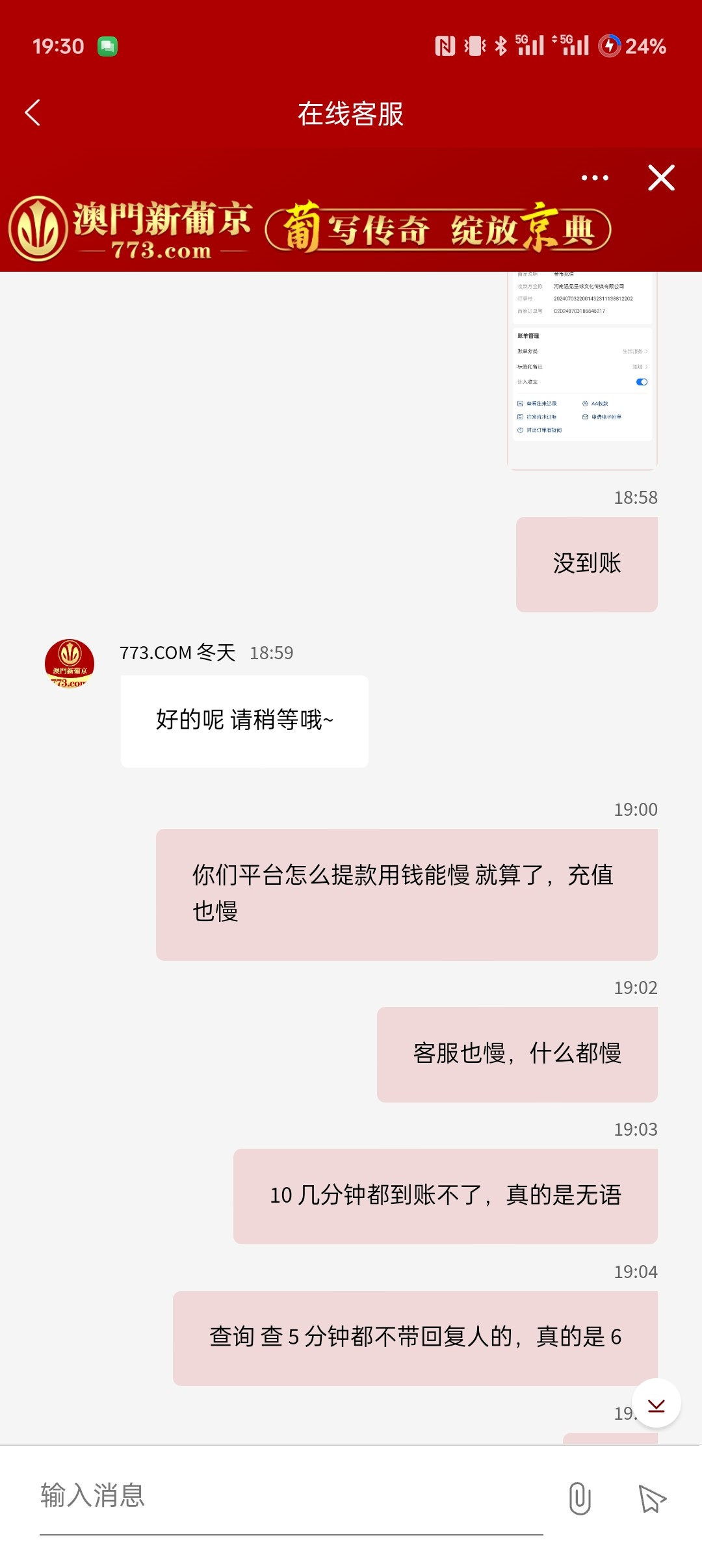The image size is (702, 1568).
Task: Close the red promotional banner
Action: tap(660, 177)
